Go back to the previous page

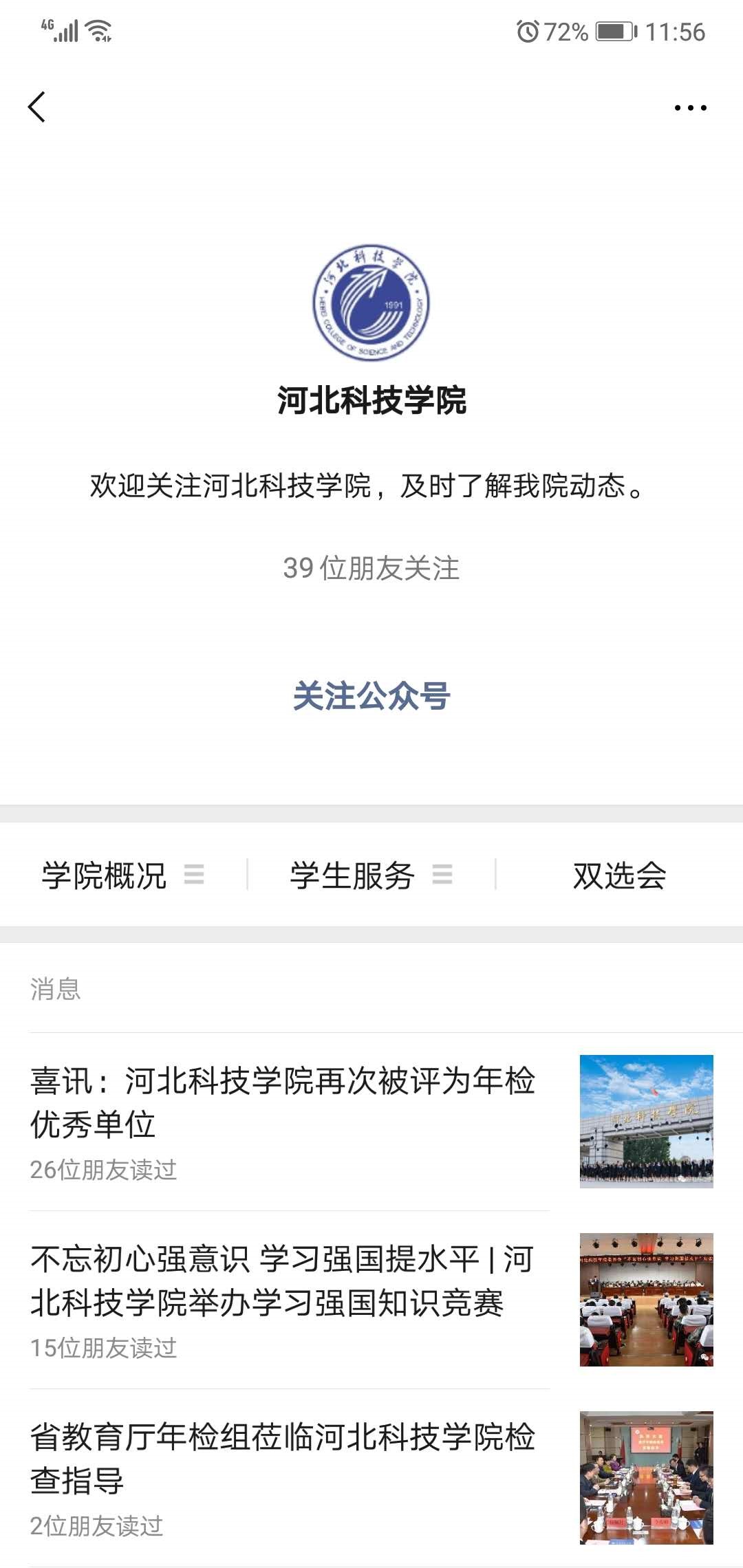[x=37, y=107]
